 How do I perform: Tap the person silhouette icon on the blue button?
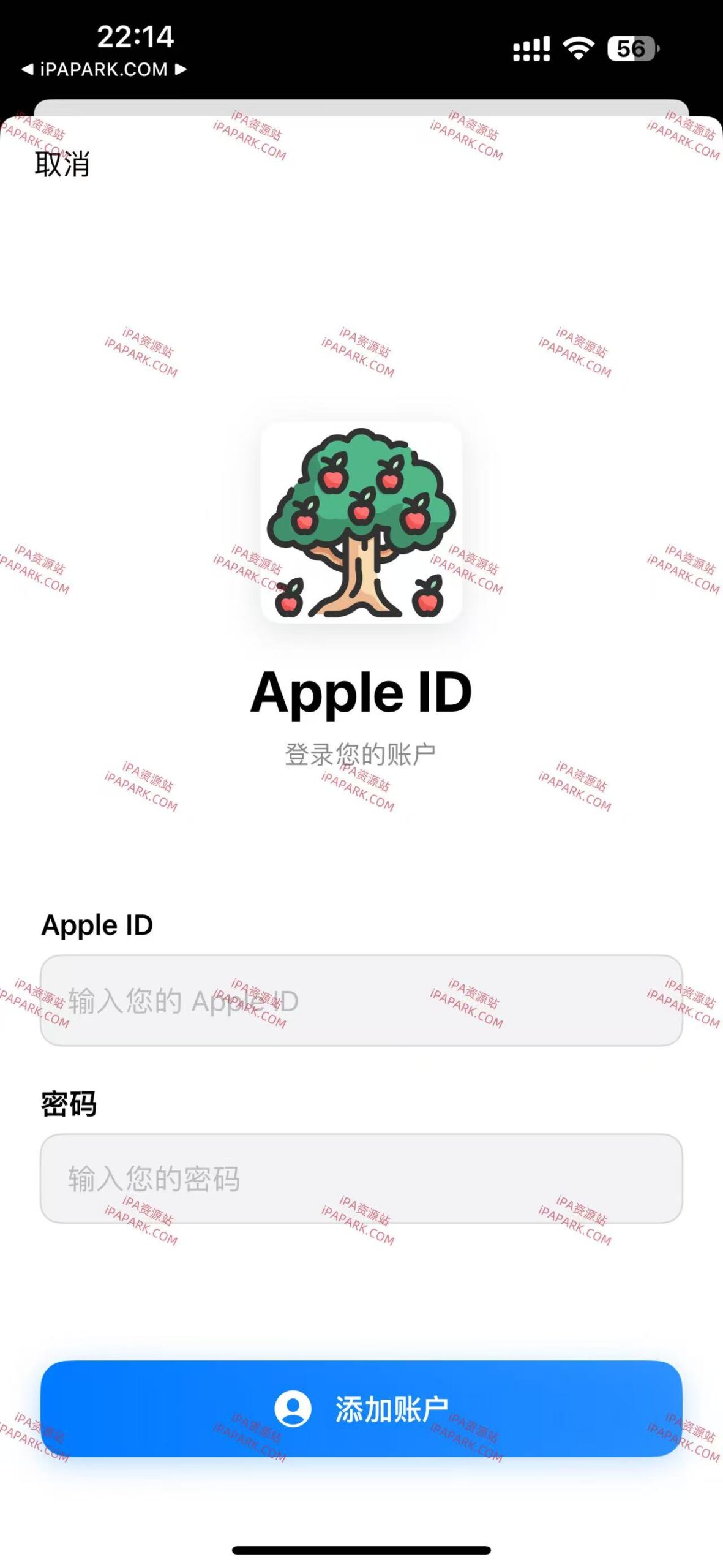coord(293,1409)
